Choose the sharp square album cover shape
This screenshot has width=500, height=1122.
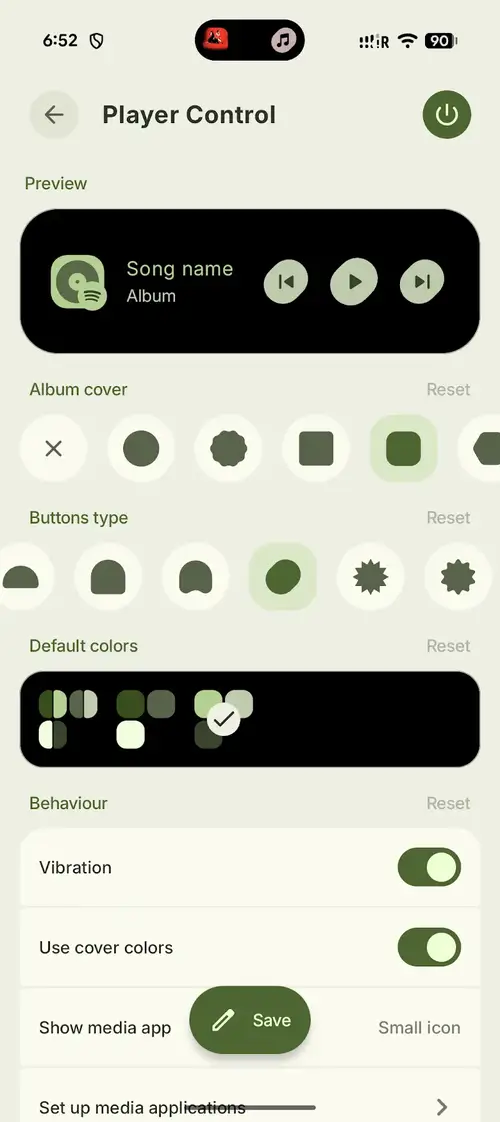(316, 449)
